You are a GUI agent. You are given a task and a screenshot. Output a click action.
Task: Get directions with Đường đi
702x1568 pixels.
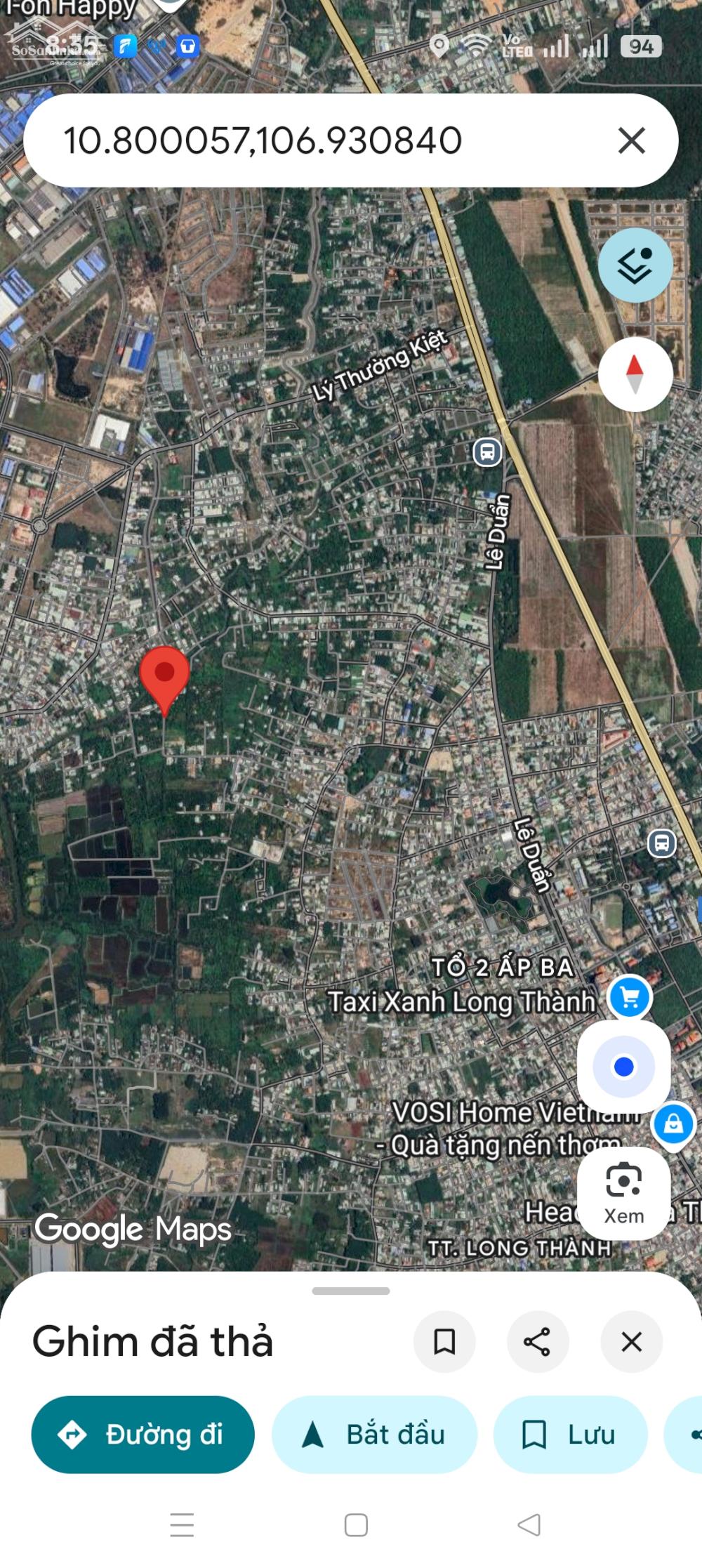[x=143, y=1435]
